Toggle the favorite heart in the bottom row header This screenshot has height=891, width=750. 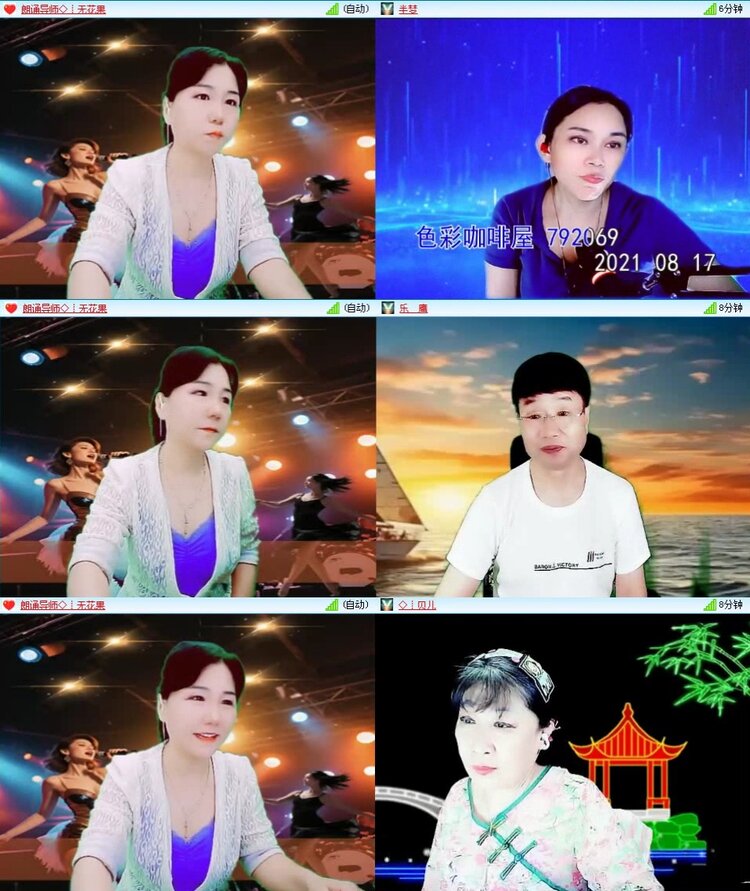(8, 604)
